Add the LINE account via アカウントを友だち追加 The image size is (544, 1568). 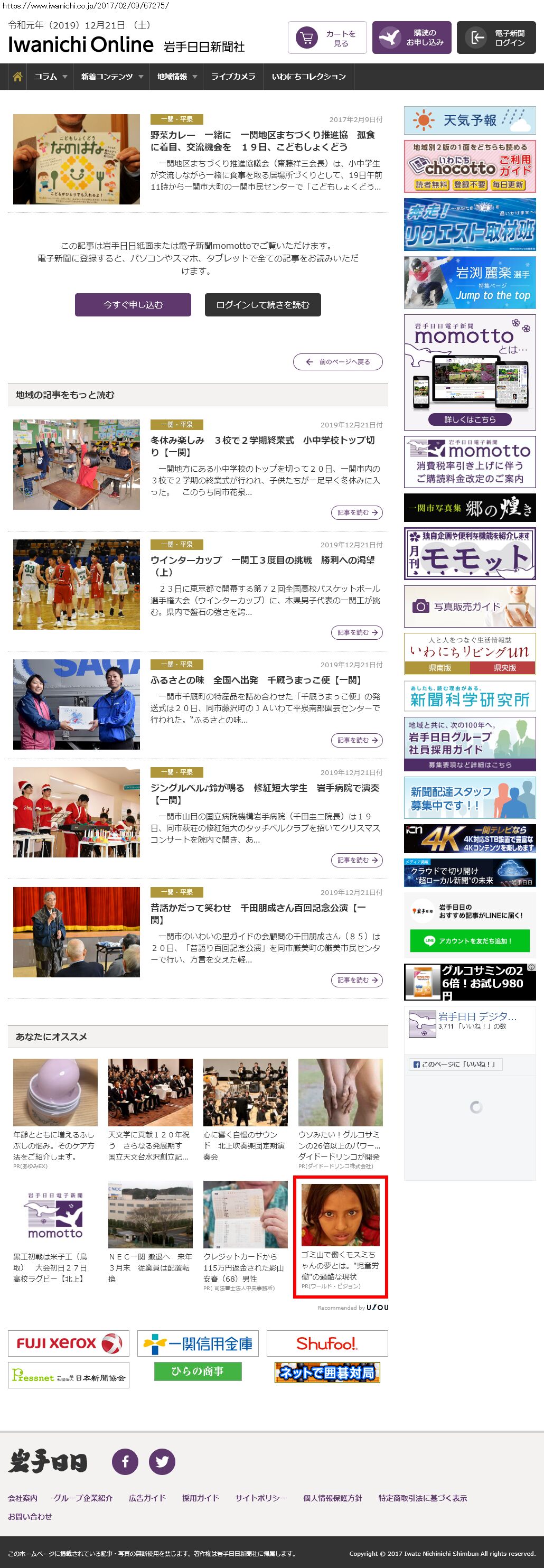(x=469, y=940)
